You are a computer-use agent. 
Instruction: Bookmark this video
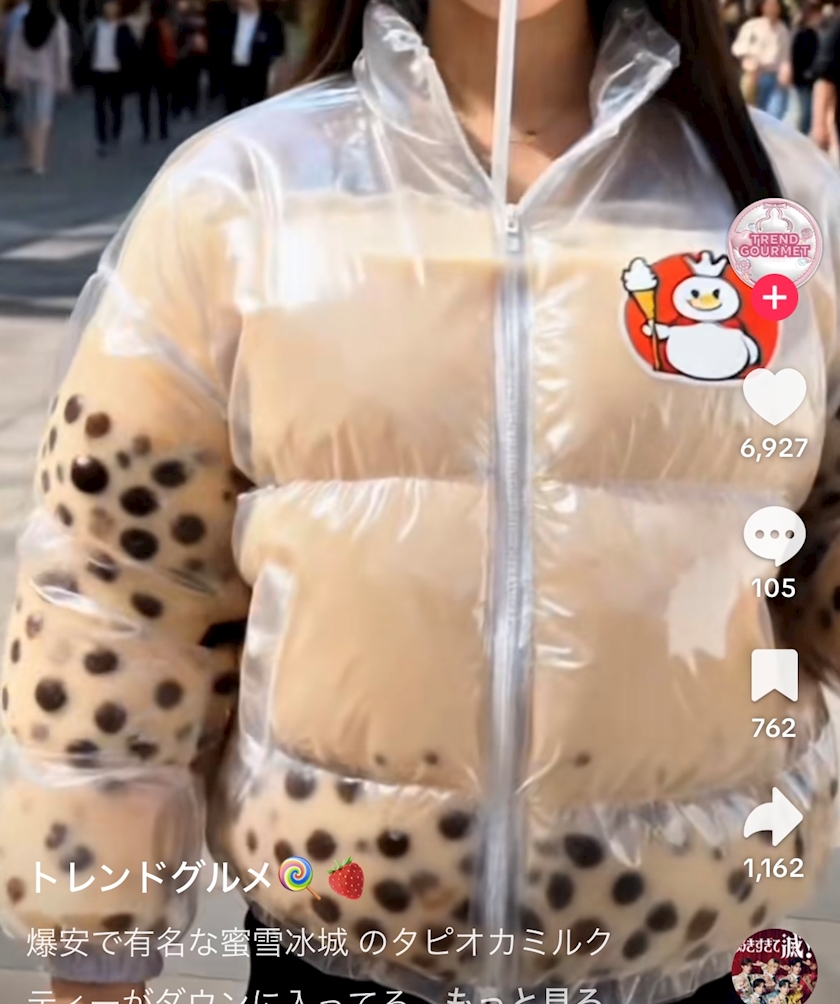[x=774, y=677]
